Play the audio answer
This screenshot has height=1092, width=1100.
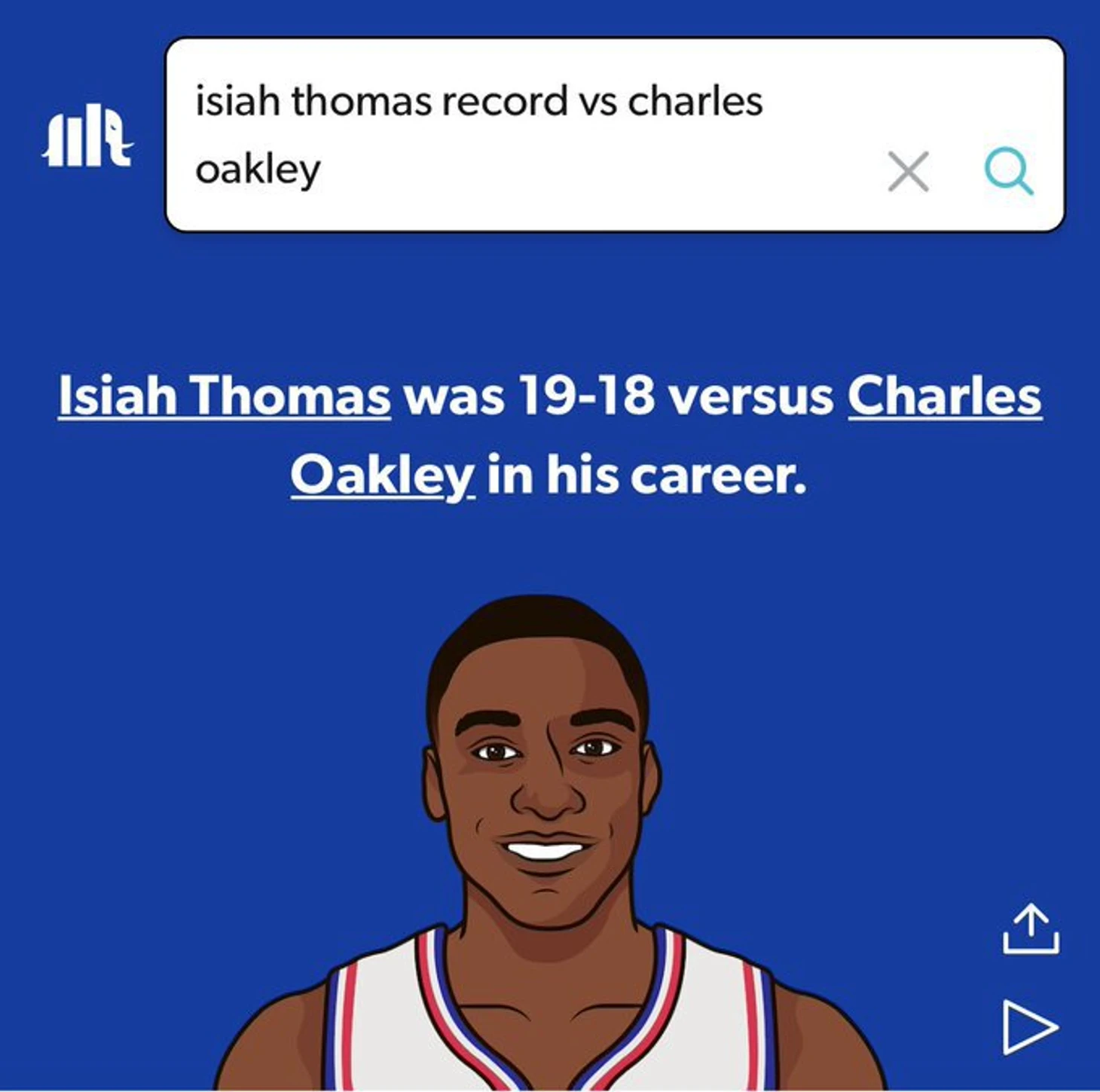pyautogui.click(x=1029, y=1026)
